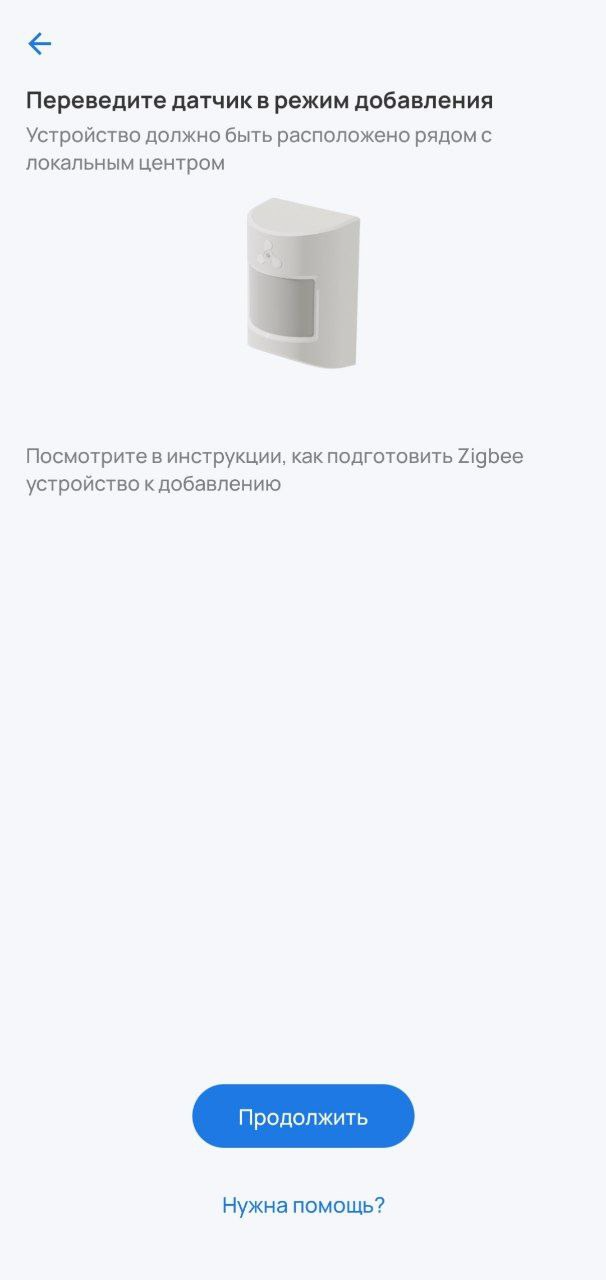Tap the Продолжить button

tap(303, 1116)
